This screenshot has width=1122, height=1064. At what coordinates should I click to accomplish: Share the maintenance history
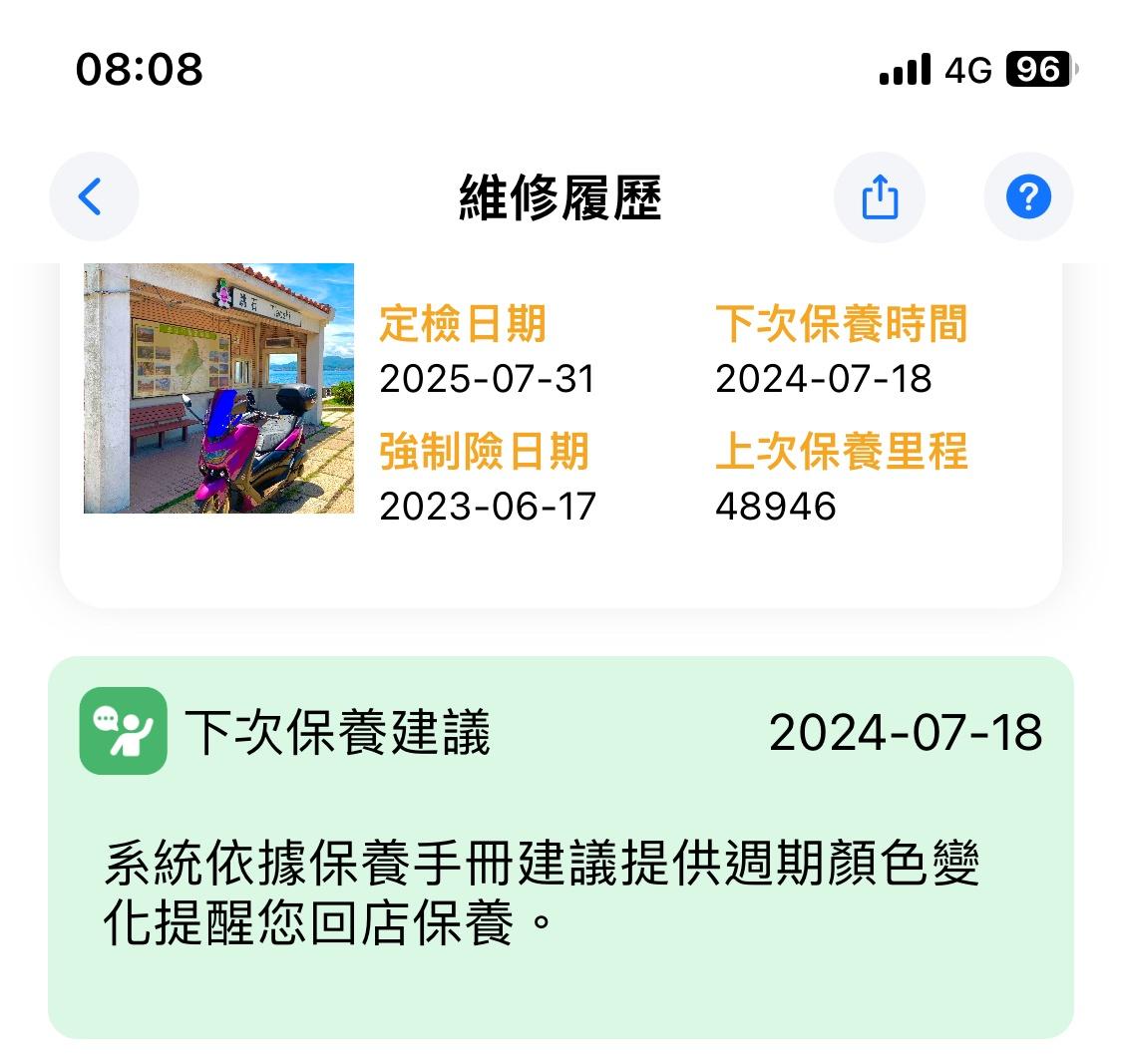point(879,197)
